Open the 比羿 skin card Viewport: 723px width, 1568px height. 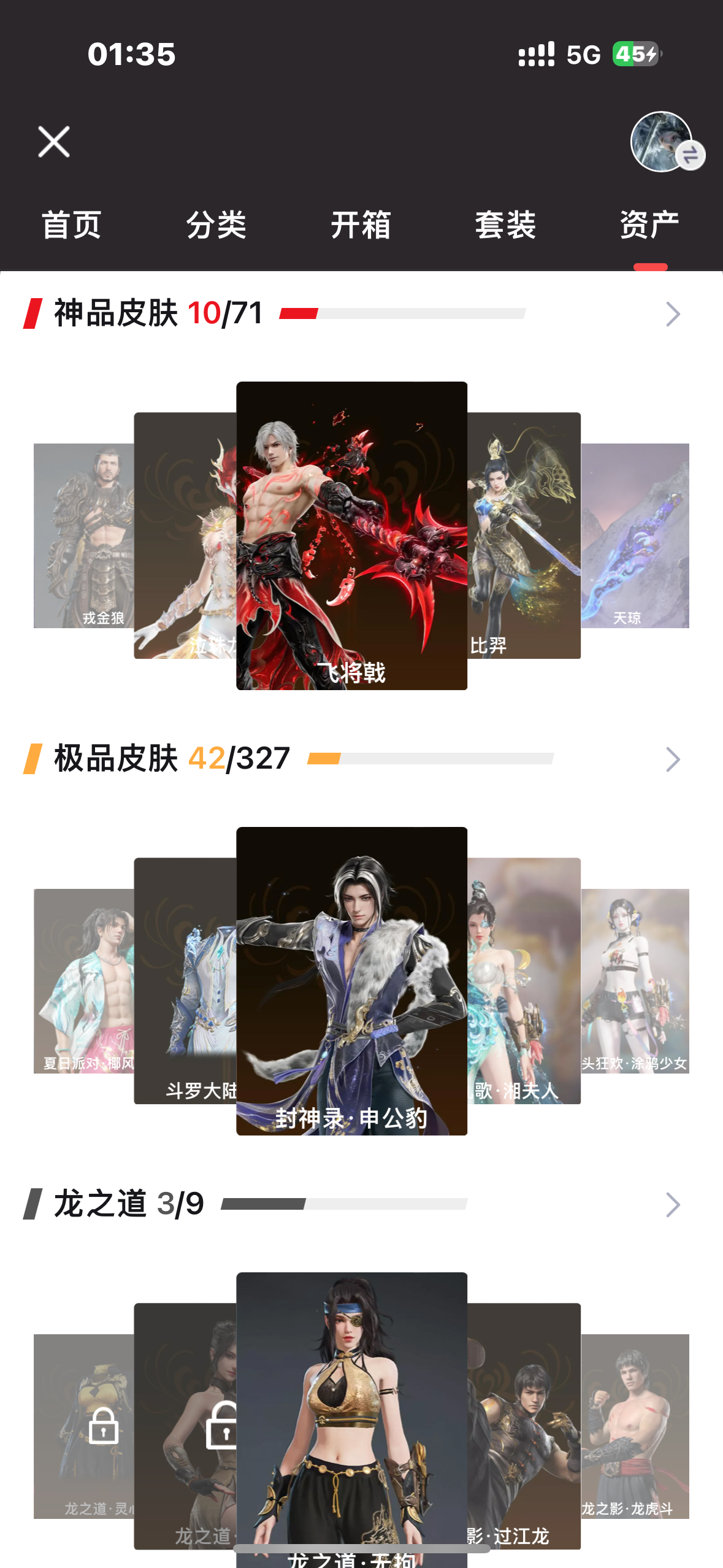coord(524,536)
